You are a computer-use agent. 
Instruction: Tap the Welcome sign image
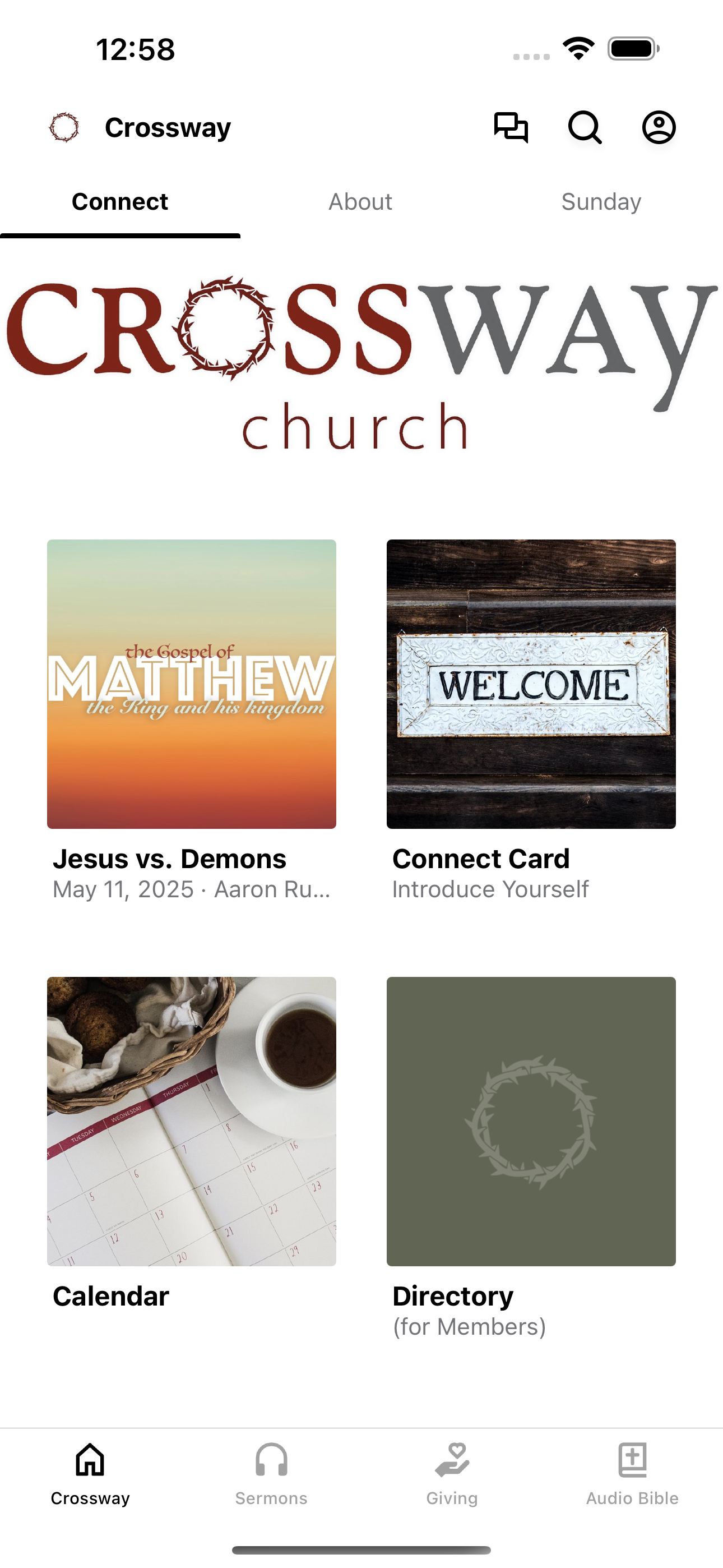531,684
